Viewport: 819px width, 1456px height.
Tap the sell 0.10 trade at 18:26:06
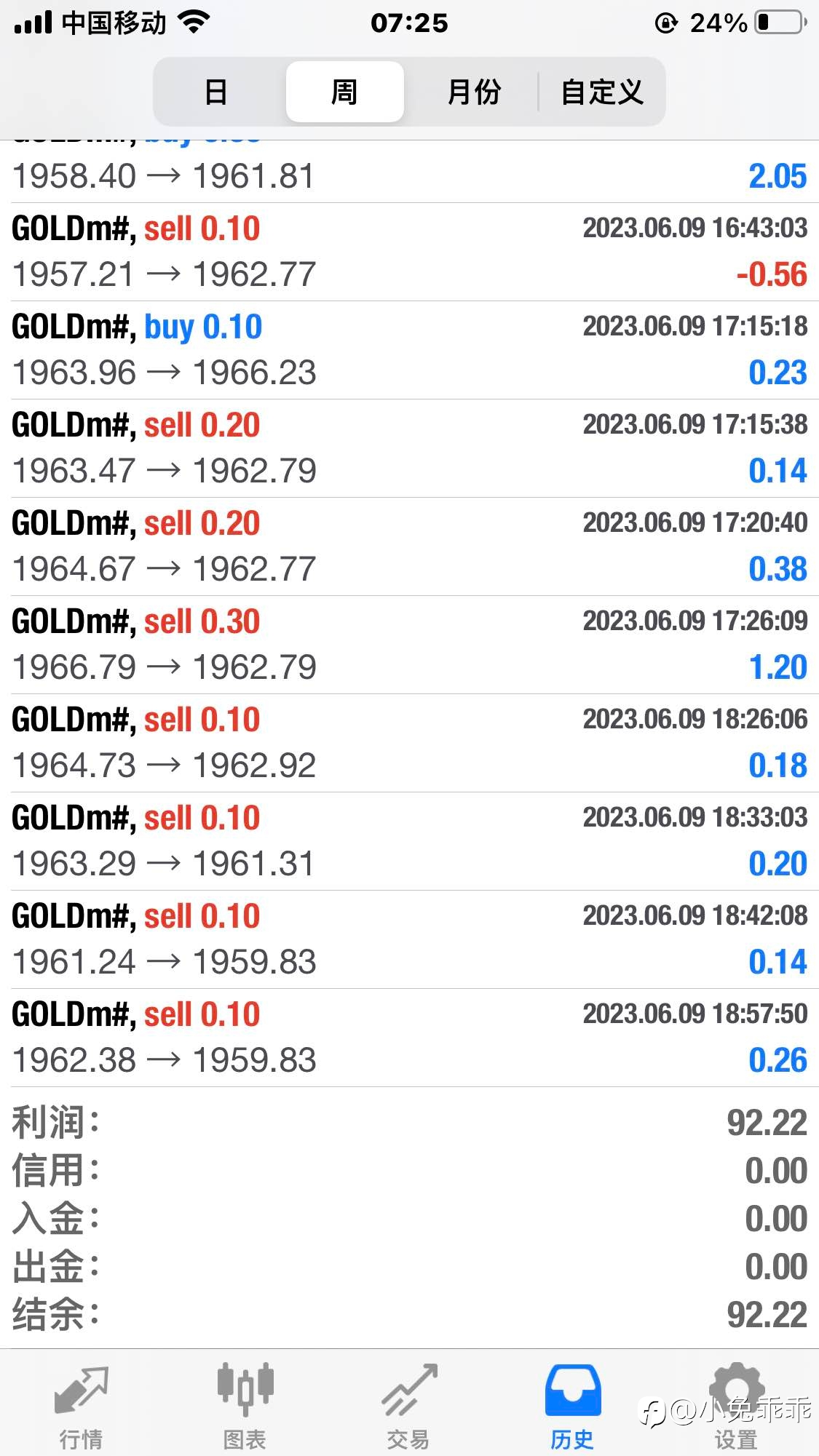point(409,743)
